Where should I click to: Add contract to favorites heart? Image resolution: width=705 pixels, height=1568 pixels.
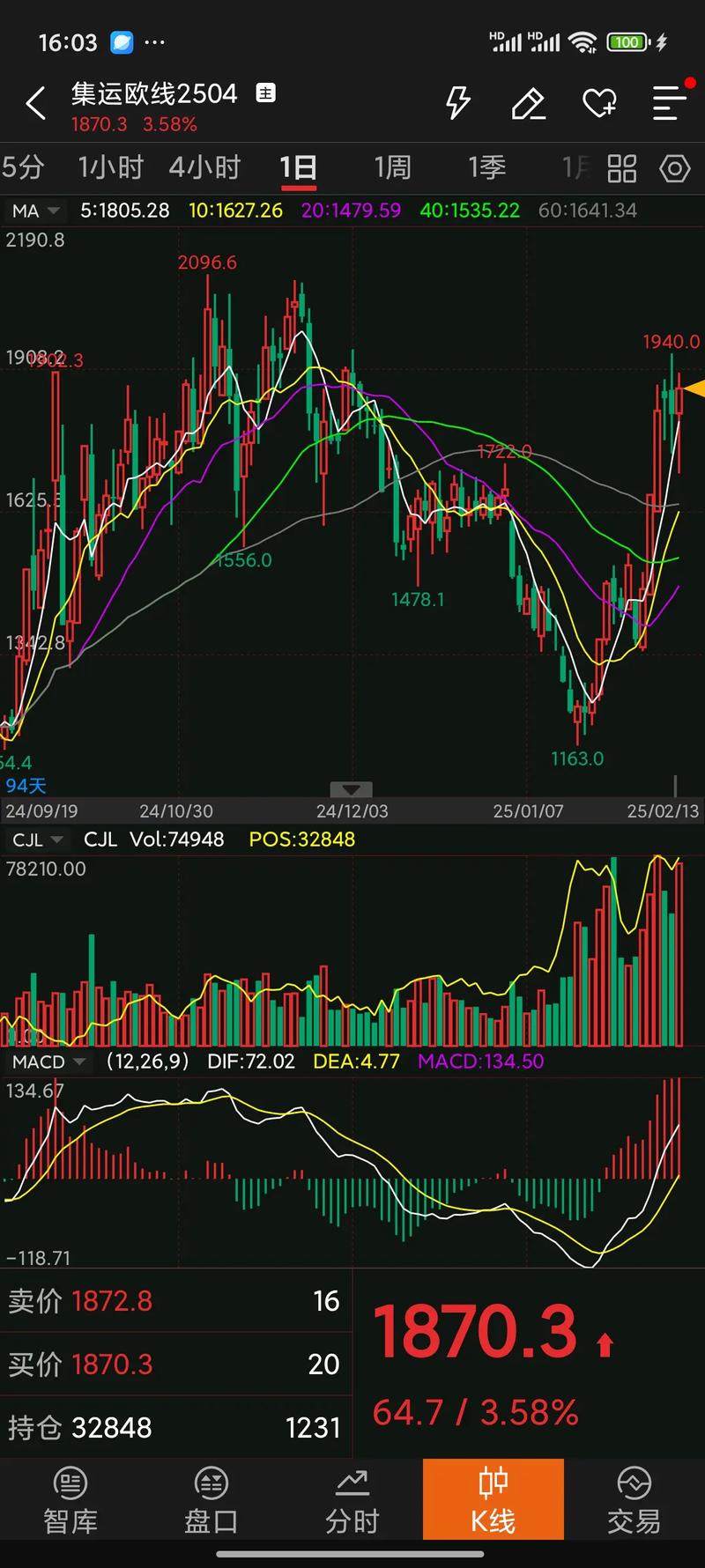(599, 103)
